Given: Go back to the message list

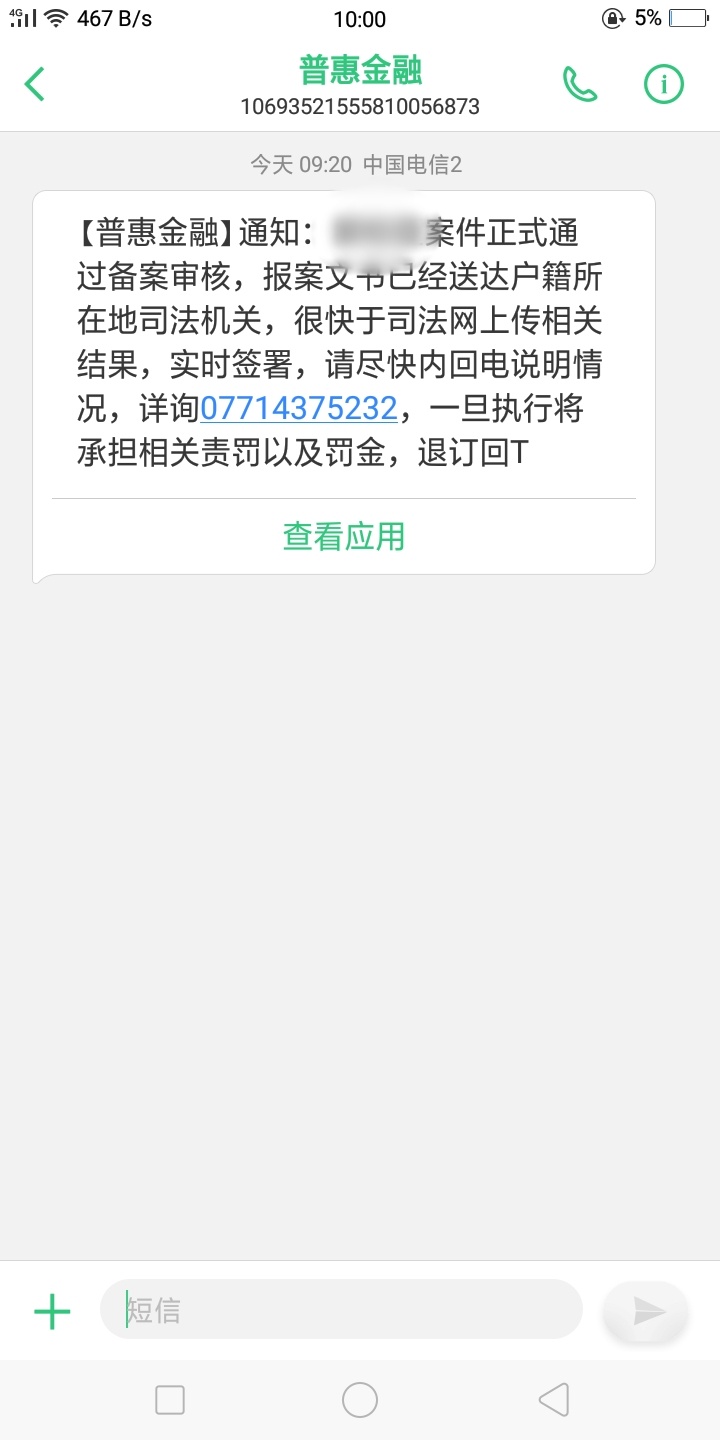Looking at the screenshot, I should (35, 84).
